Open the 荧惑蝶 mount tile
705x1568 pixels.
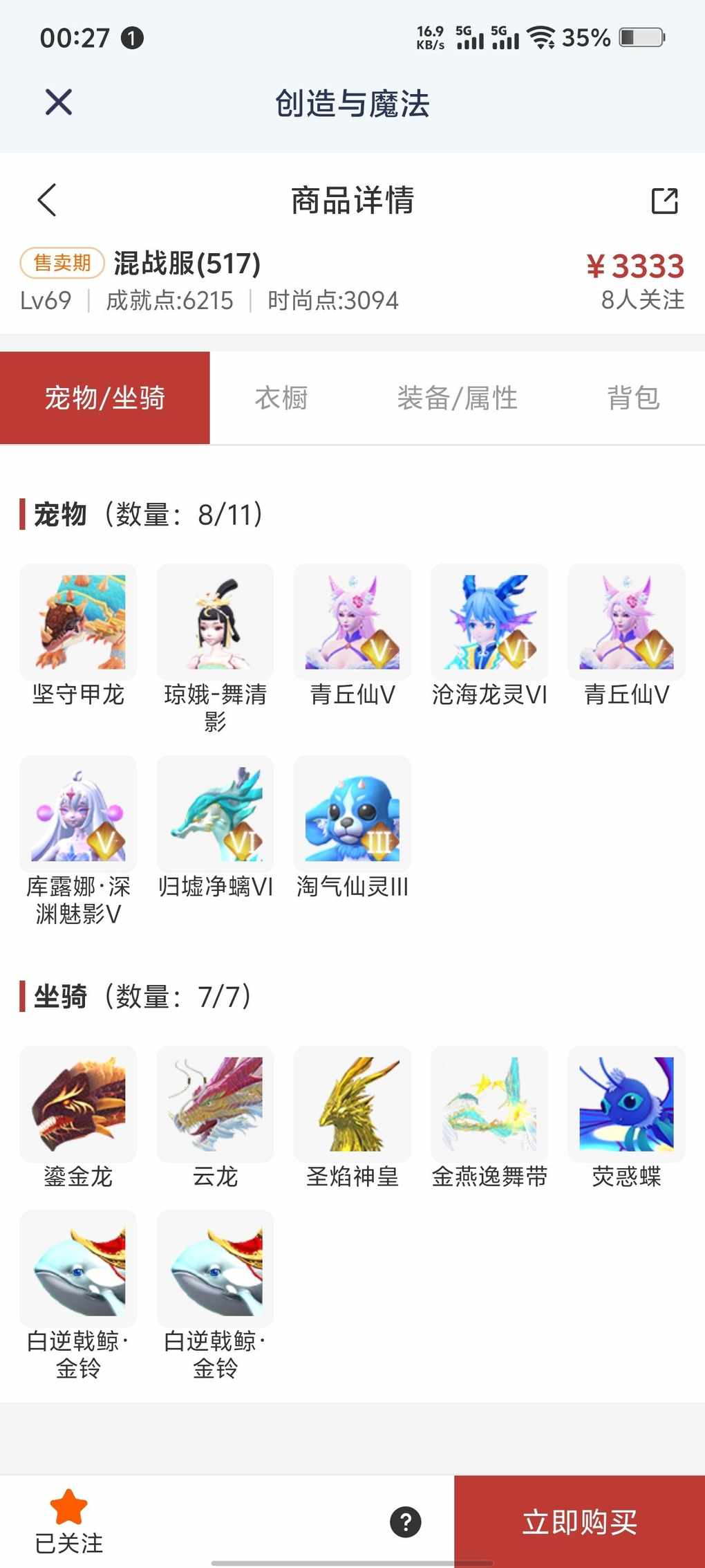[x=626, y=1105]
